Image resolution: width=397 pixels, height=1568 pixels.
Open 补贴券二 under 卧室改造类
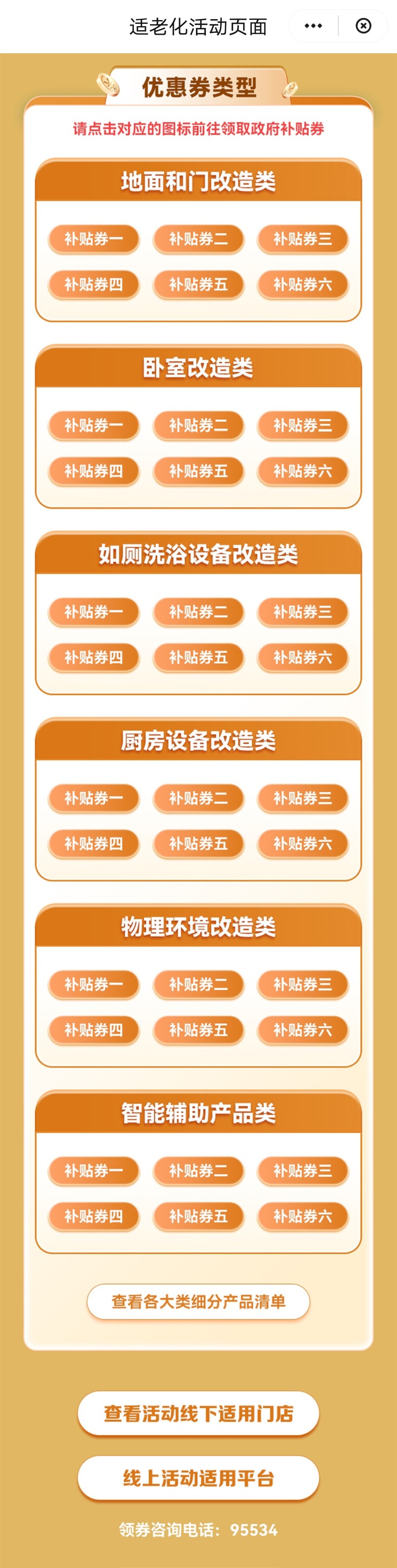198,425
